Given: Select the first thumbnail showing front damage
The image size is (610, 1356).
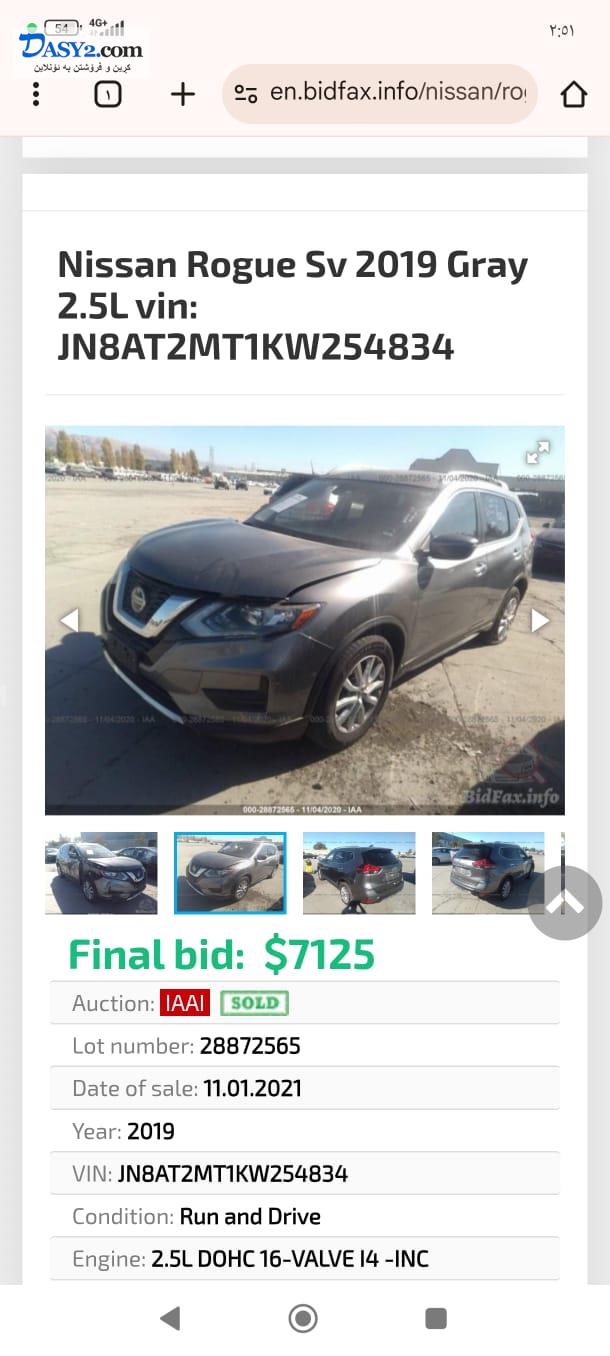Looking at the screenshot, I should [101, 873].
